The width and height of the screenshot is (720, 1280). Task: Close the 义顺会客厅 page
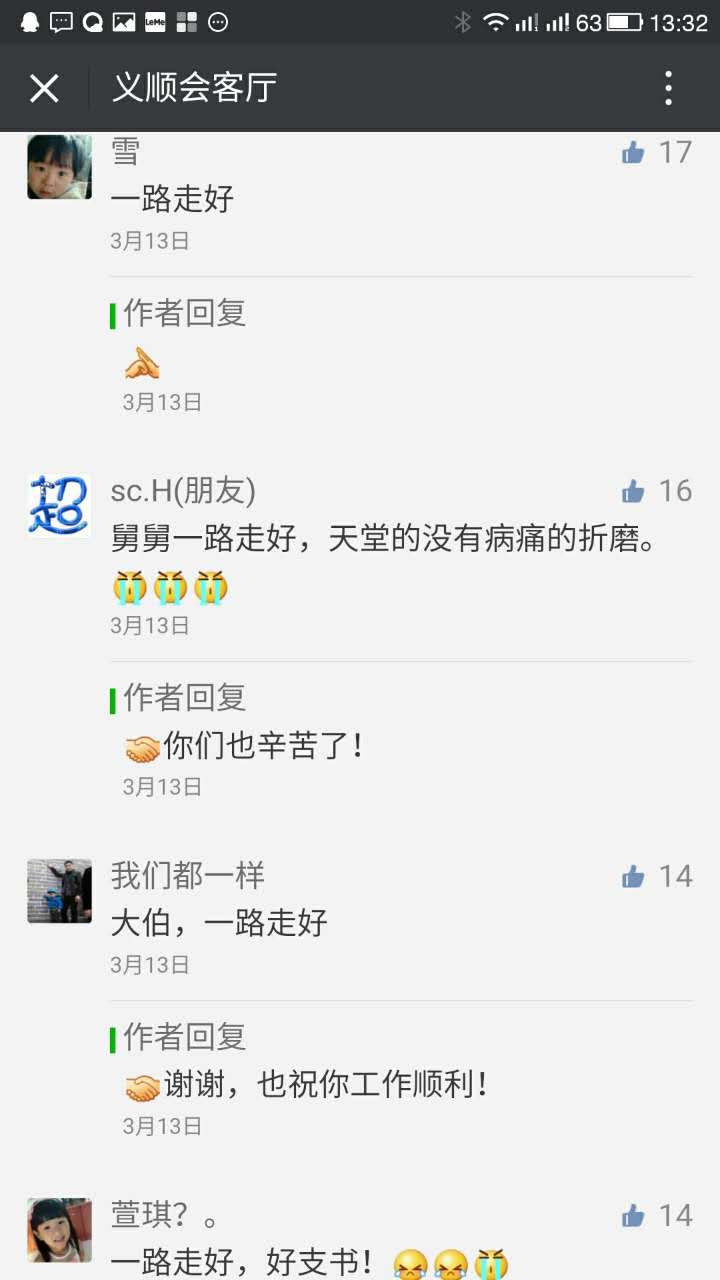[x=44, y=89]
